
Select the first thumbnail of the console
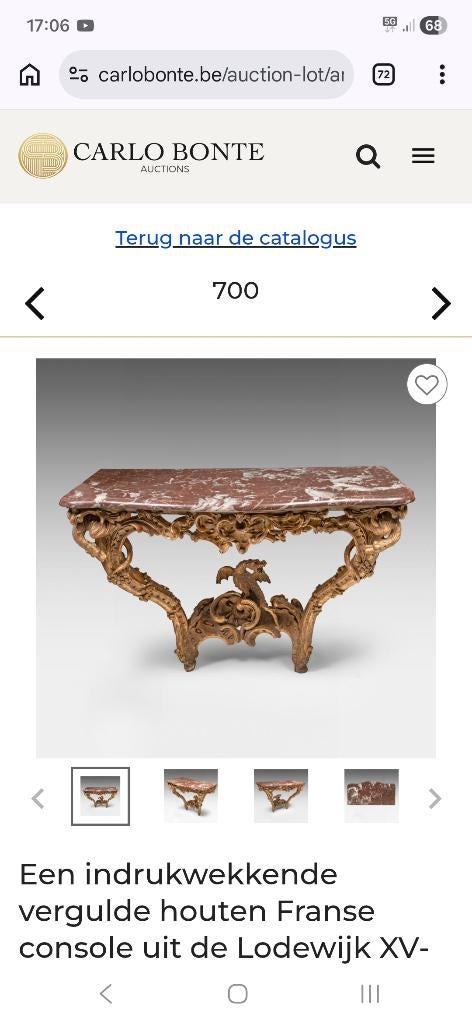101,796
